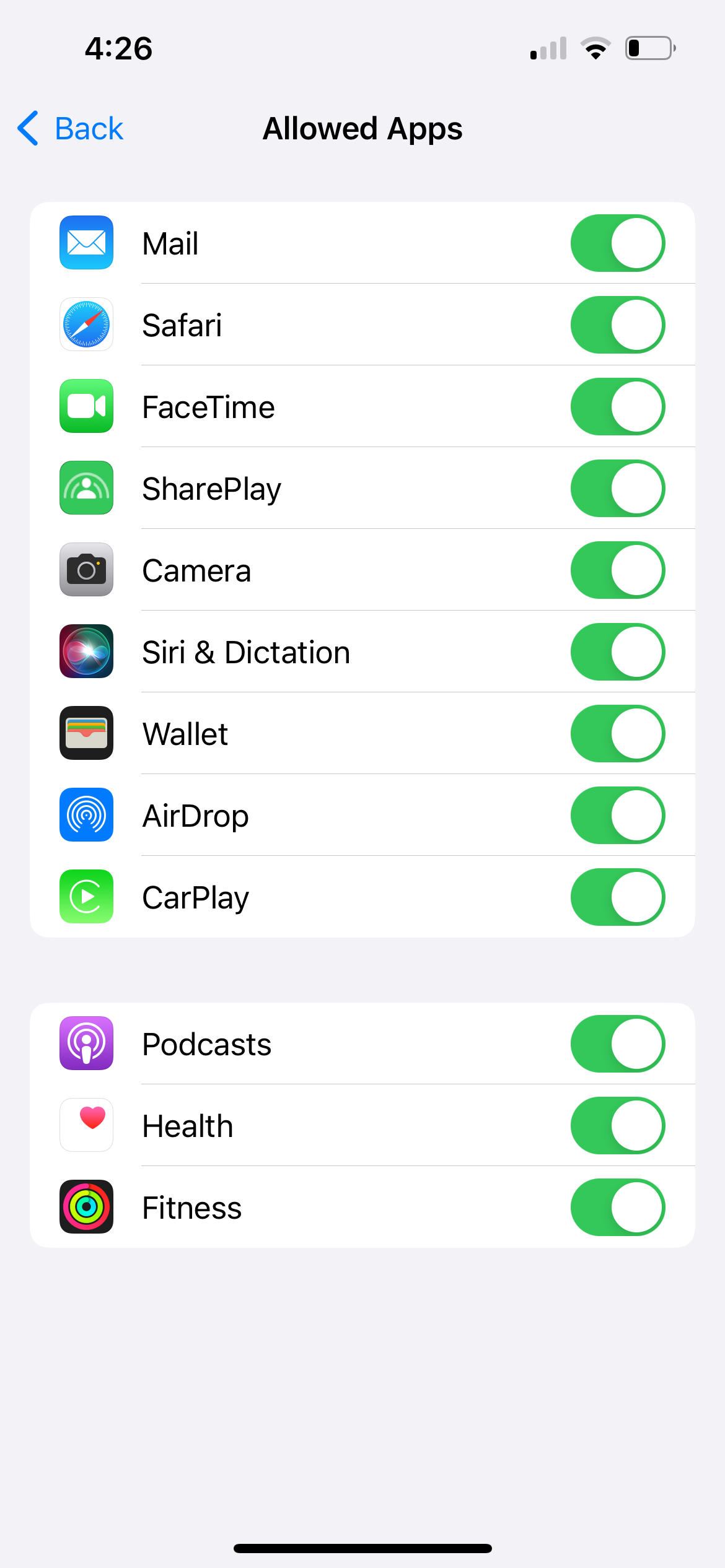Tap the Health heart icon
The height and width of the screenshot is (1568, 725).
coord(86,1125)
